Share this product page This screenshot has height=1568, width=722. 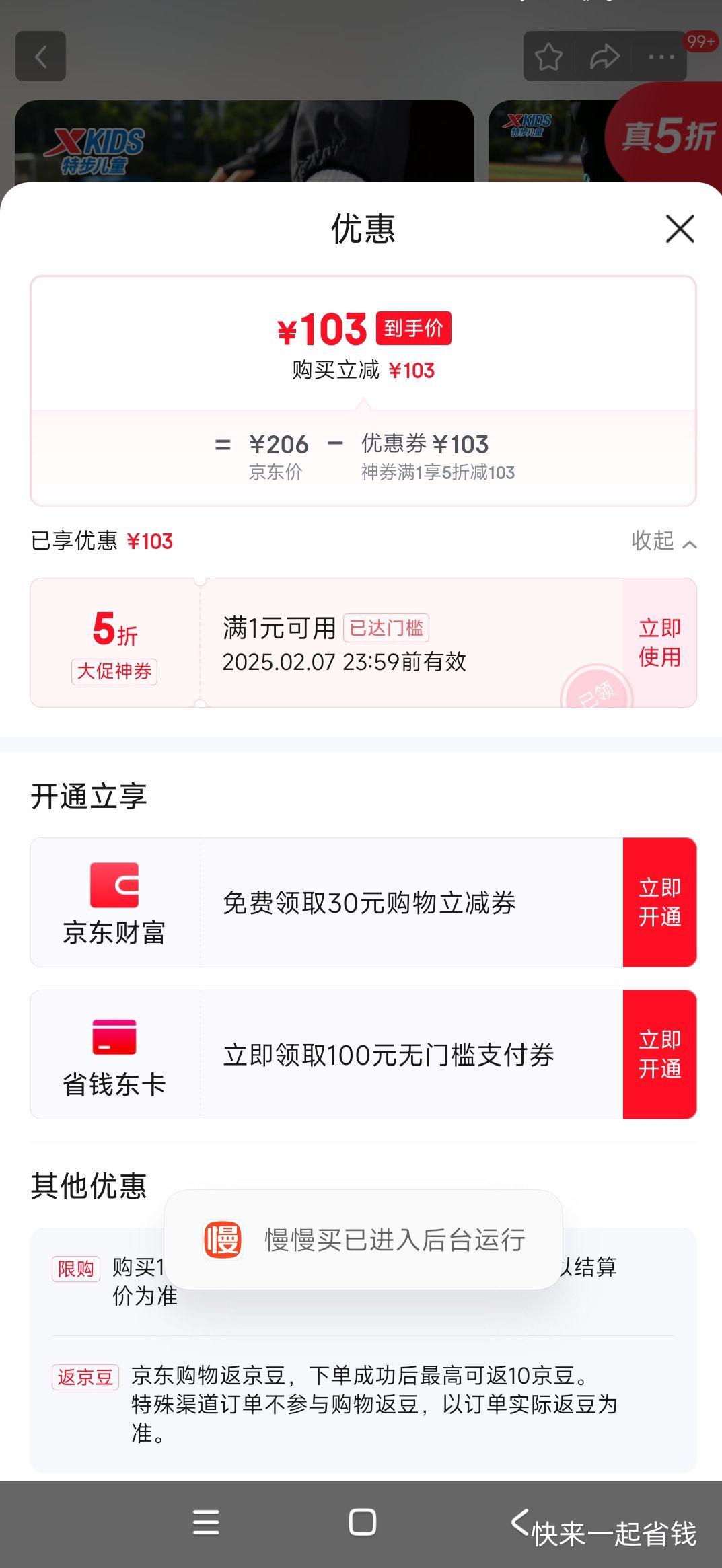pyautogui.click(x=604, y=57)
